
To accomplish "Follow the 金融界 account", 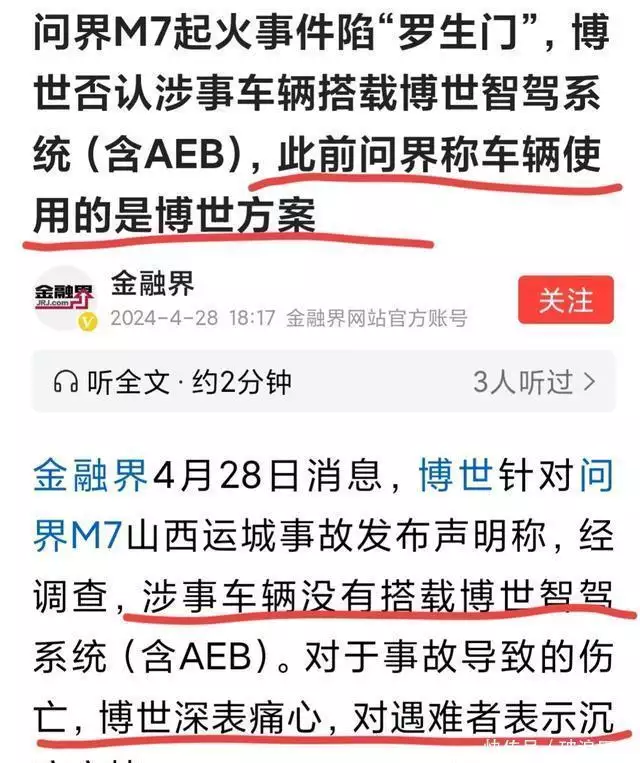I will [565, 300].
